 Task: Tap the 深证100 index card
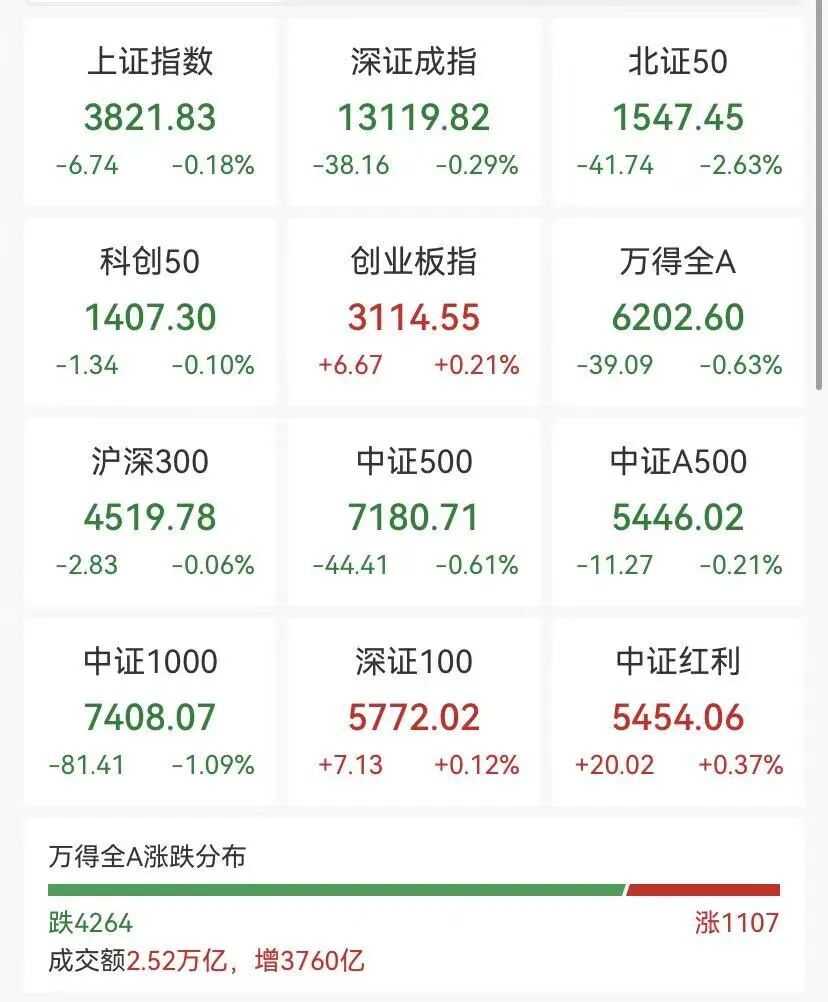414,713
